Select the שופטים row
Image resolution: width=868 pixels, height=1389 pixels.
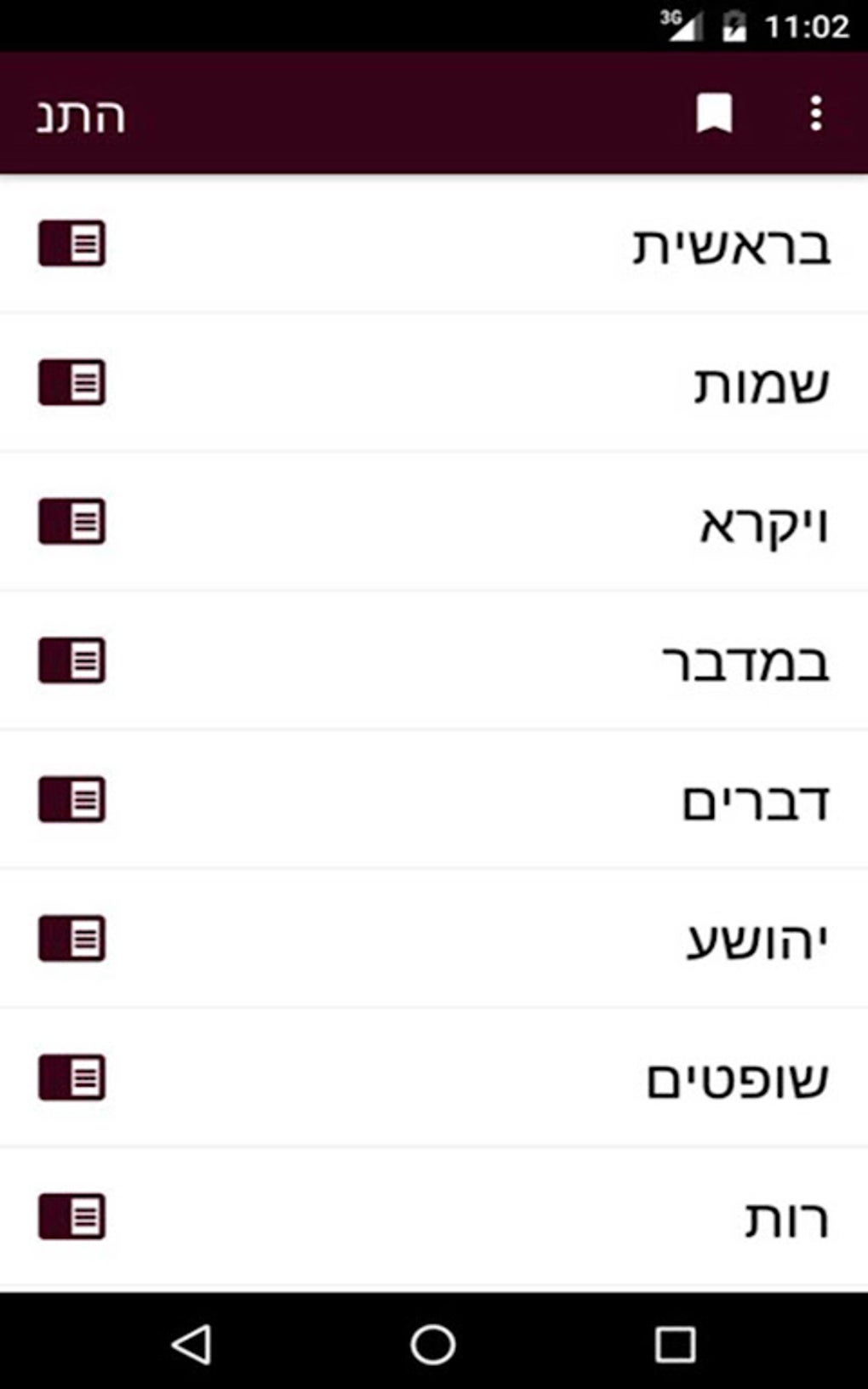click(737, 1079)
